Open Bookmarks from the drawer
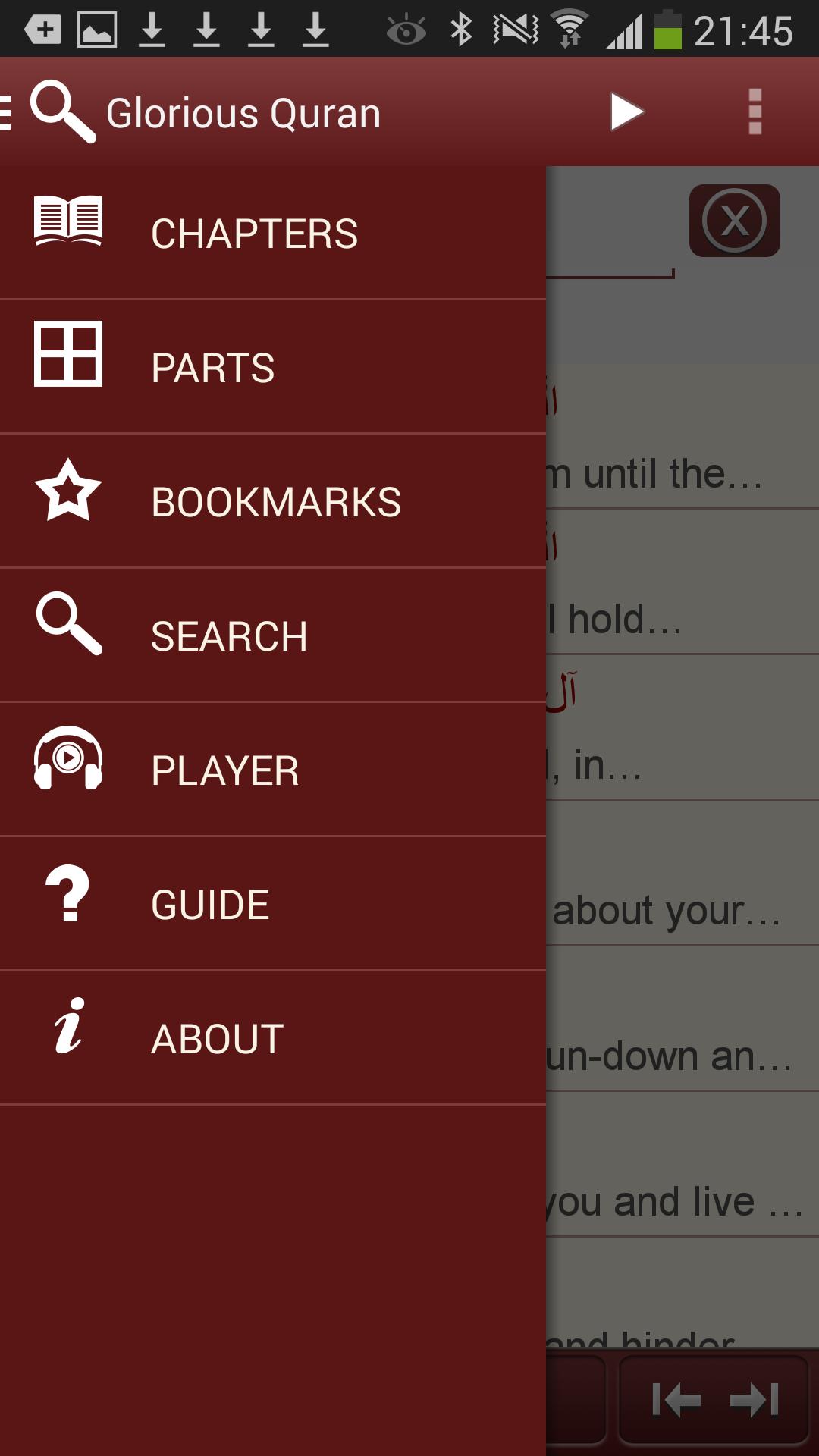Viewport: 819px width, 1456px height. (x=273, y=501)
